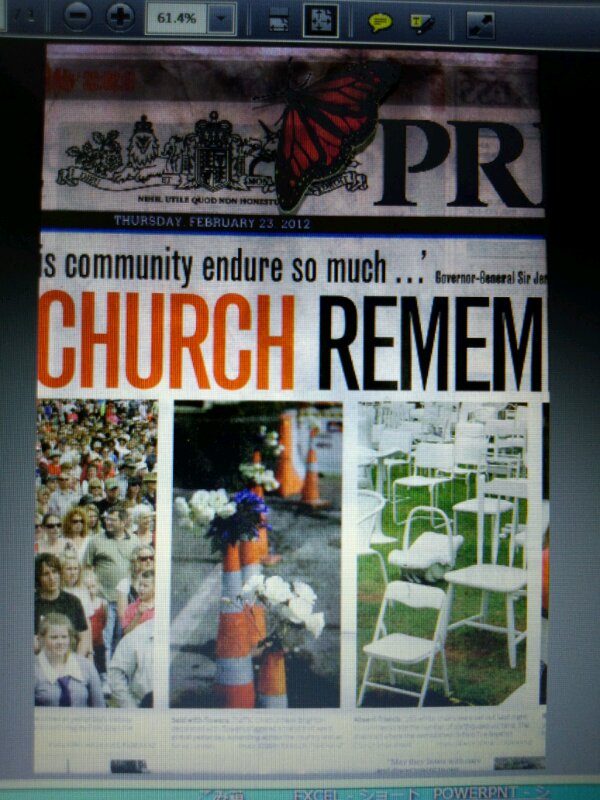Tap the 61.4% zoom level field

pyautogui.click(x=176, y=18)
